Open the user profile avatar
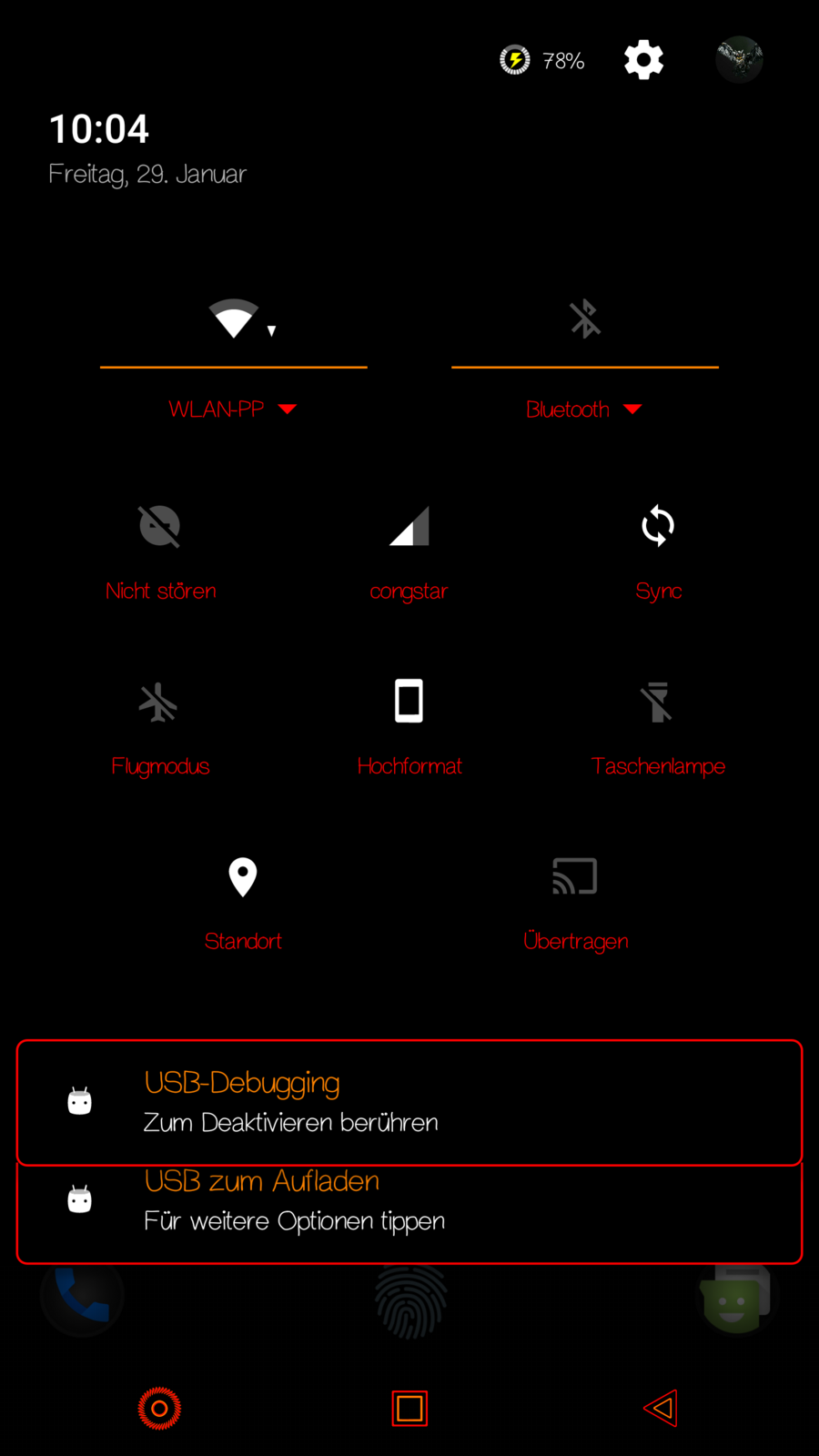Screen dimensions: 819x1456 click(x=739, y=60)
